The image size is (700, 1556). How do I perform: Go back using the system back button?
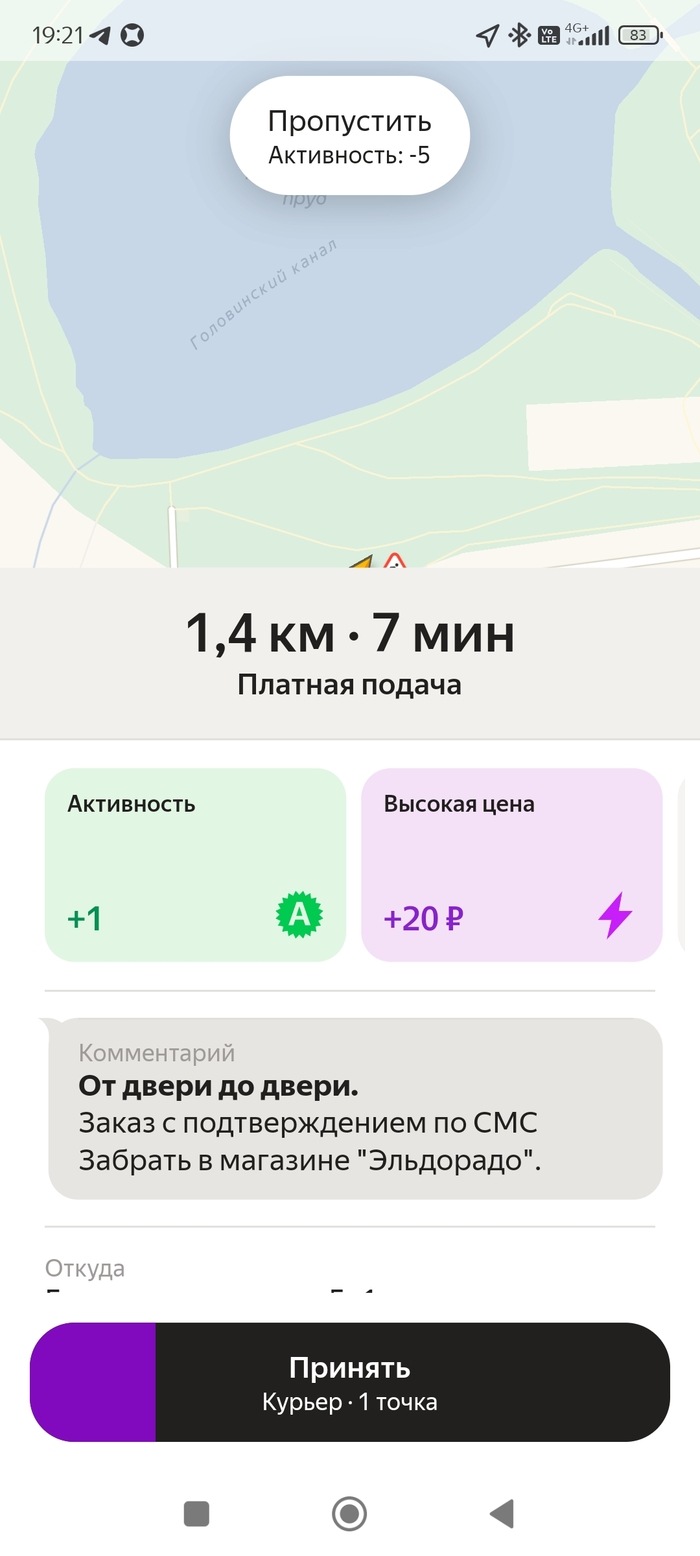502,1513
